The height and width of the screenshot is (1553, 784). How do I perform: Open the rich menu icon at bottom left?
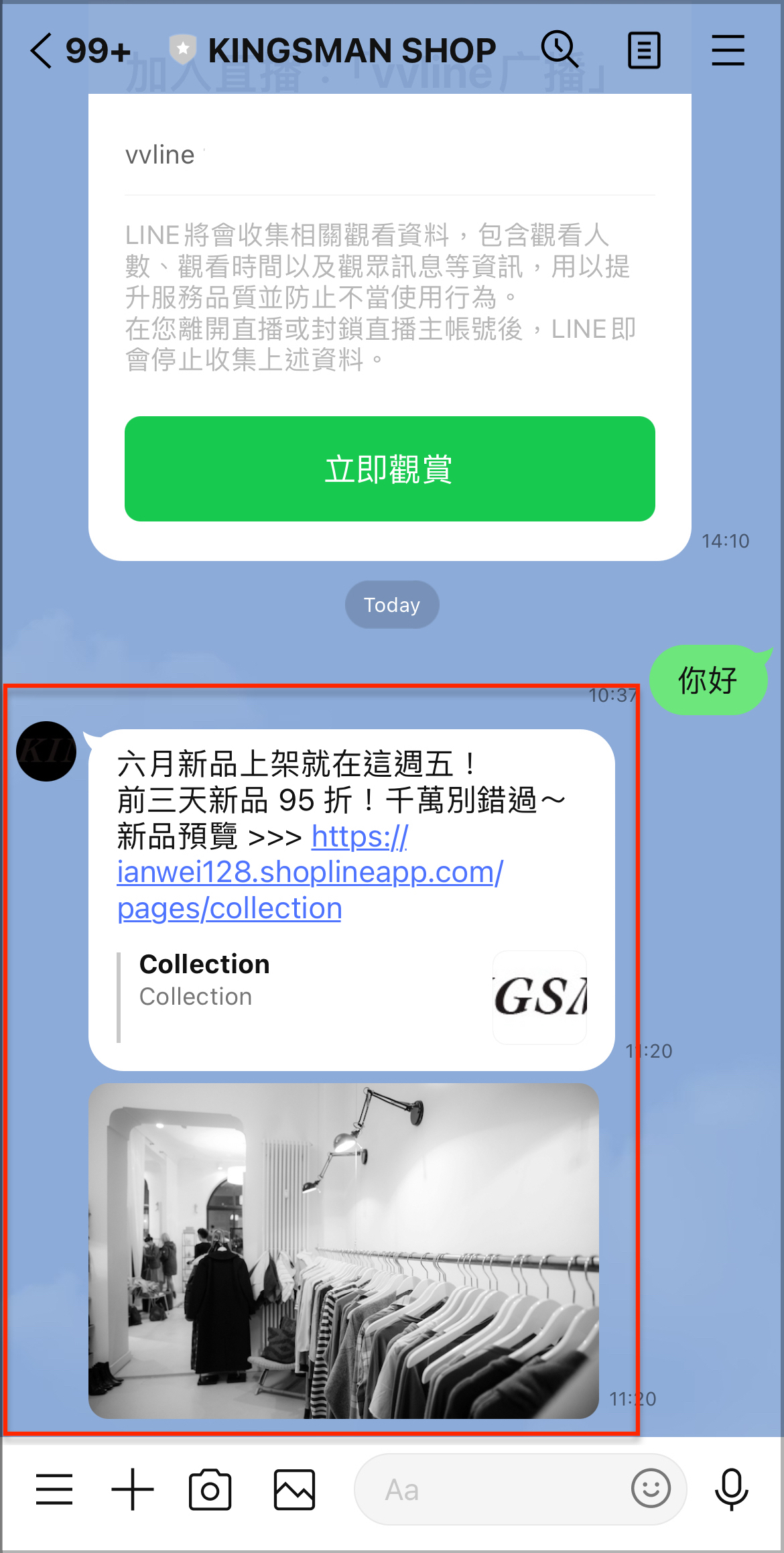pyautogui.click(x=54, y=1489)
